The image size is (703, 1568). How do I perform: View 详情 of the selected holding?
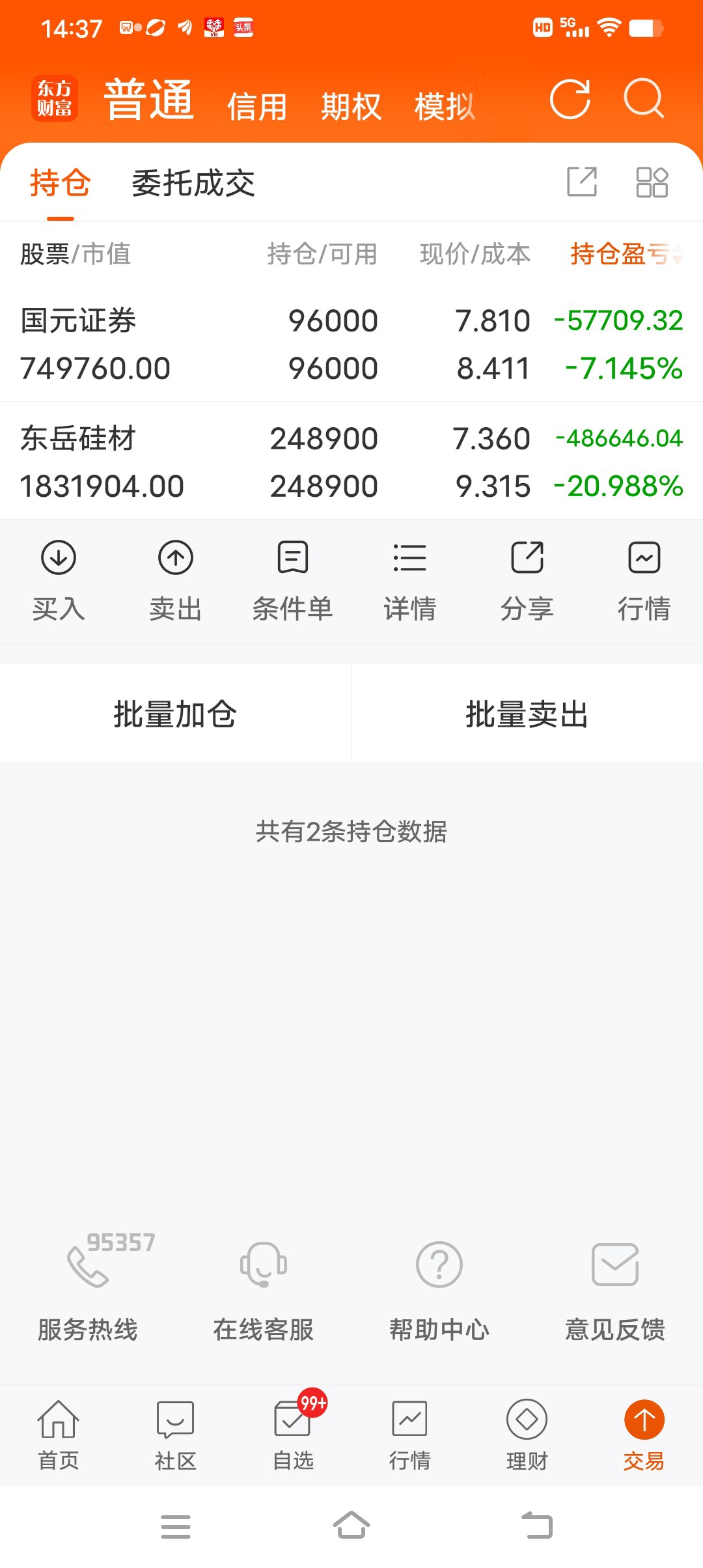click(410, 581)
